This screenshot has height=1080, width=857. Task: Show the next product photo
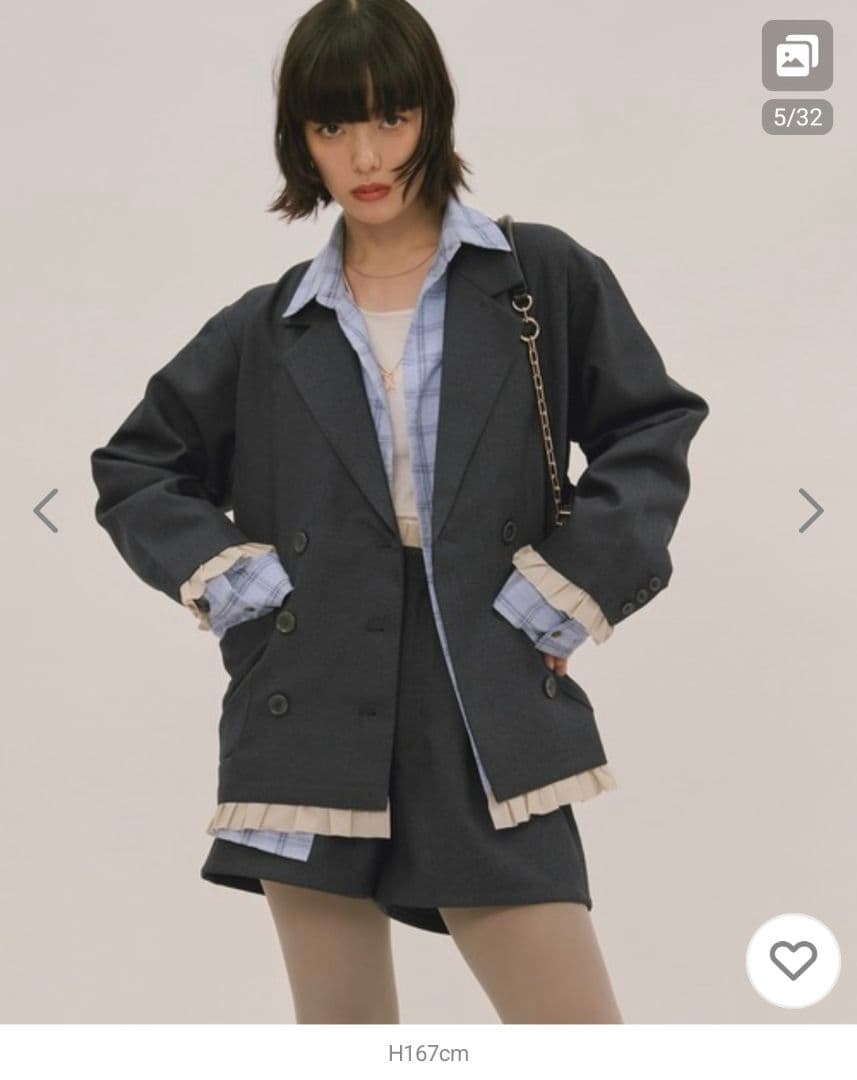point(810,511)
